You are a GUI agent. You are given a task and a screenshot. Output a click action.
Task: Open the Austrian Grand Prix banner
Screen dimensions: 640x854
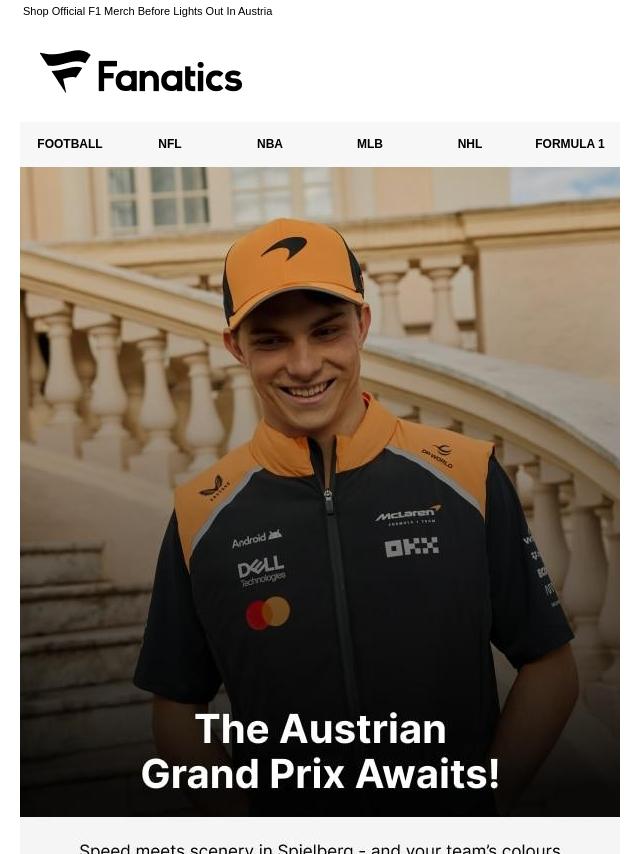point(320,490)
